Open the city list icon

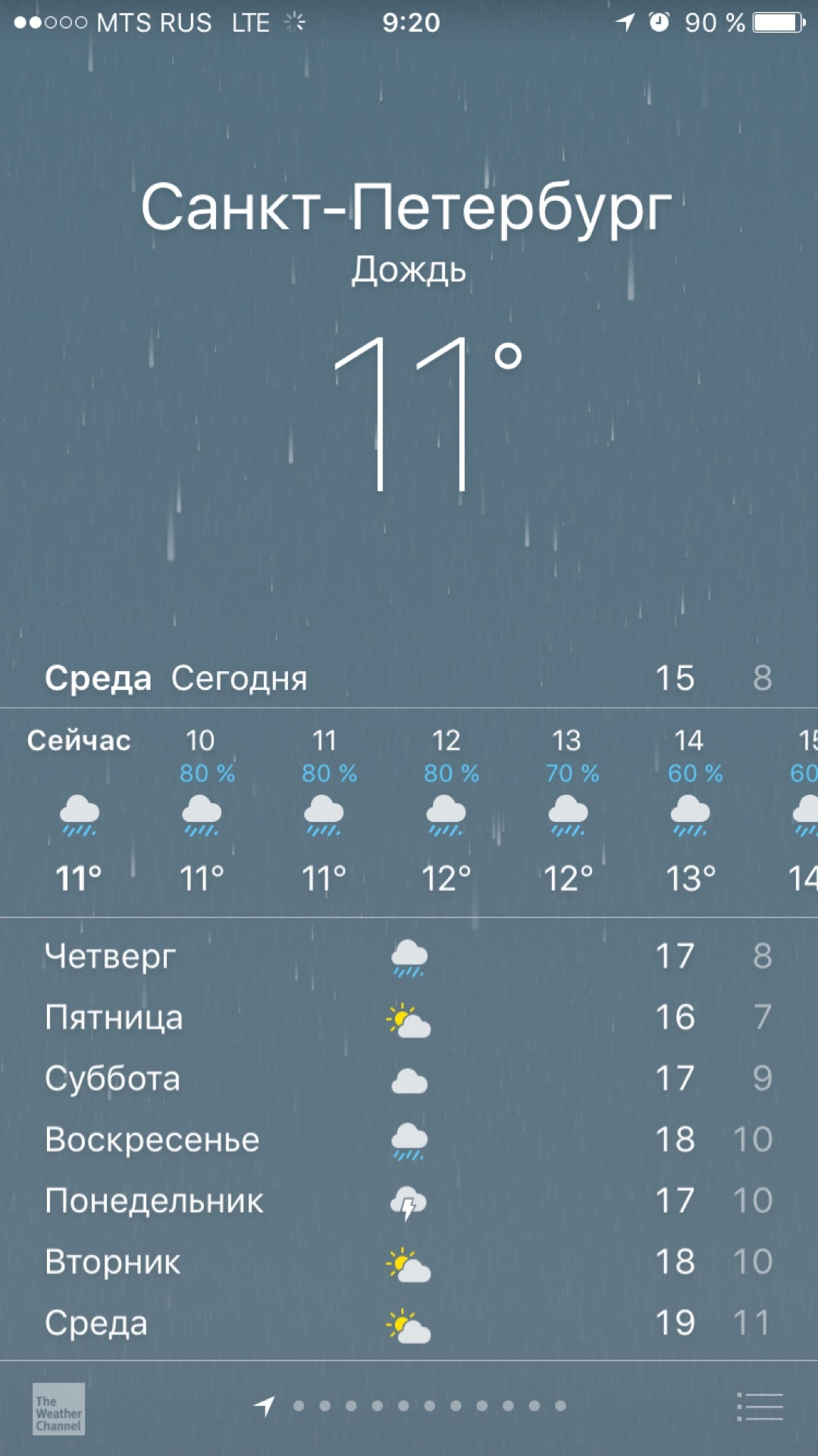tap(760, 1407)
